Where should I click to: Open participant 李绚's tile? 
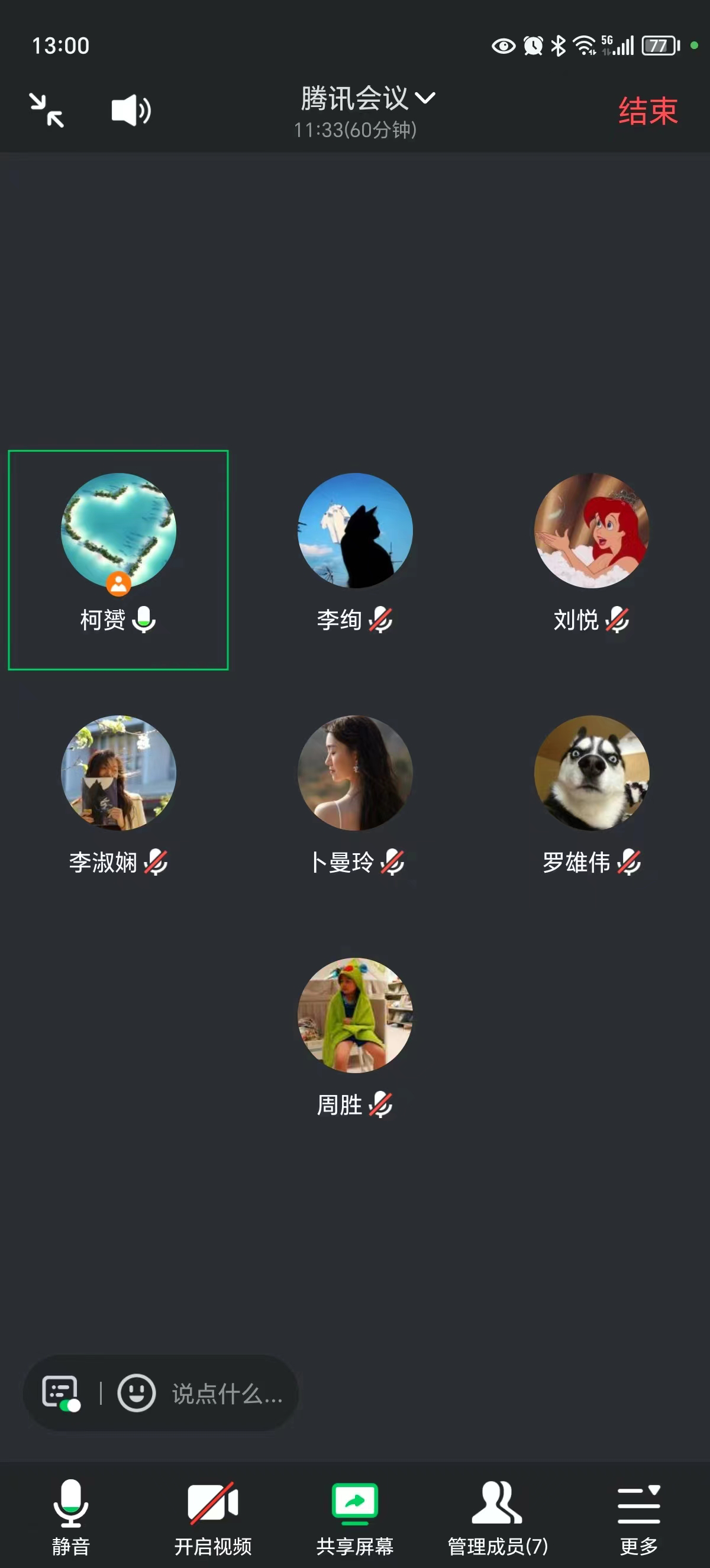[x=354, y=531]
